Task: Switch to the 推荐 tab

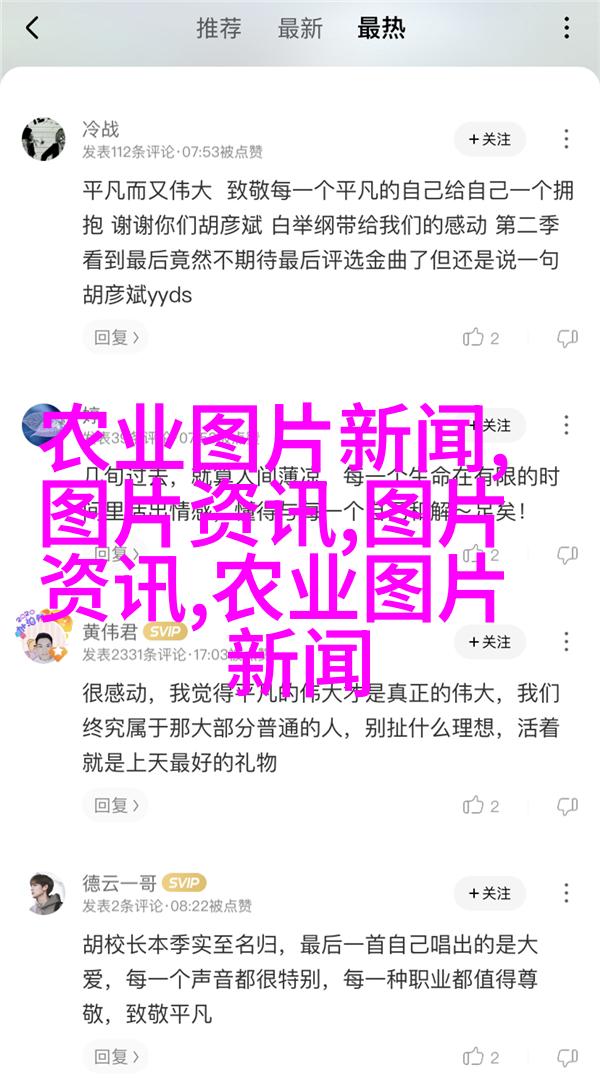Action: 218,28
